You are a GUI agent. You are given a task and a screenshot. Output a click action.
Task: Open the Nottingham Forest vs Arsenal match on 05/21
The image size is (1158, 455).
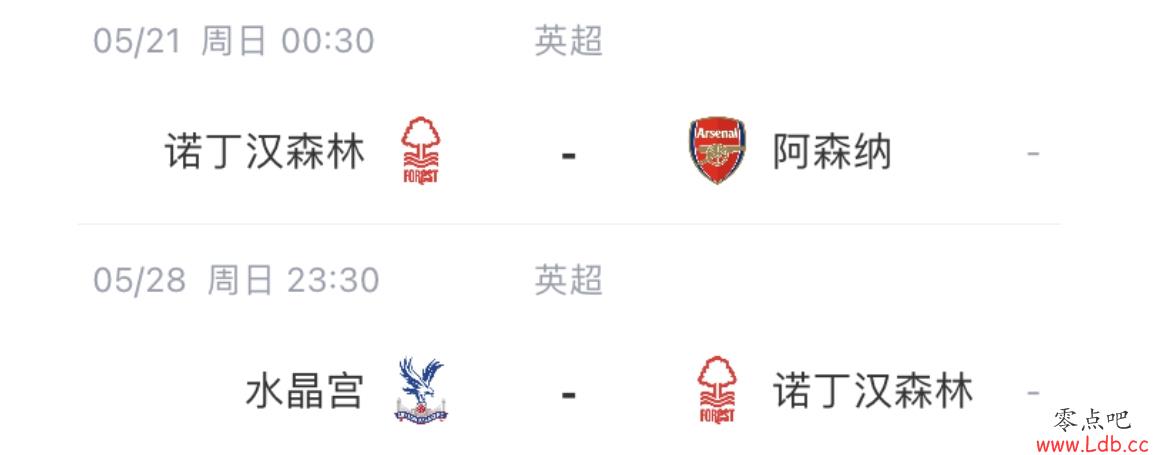click(568, 154)
